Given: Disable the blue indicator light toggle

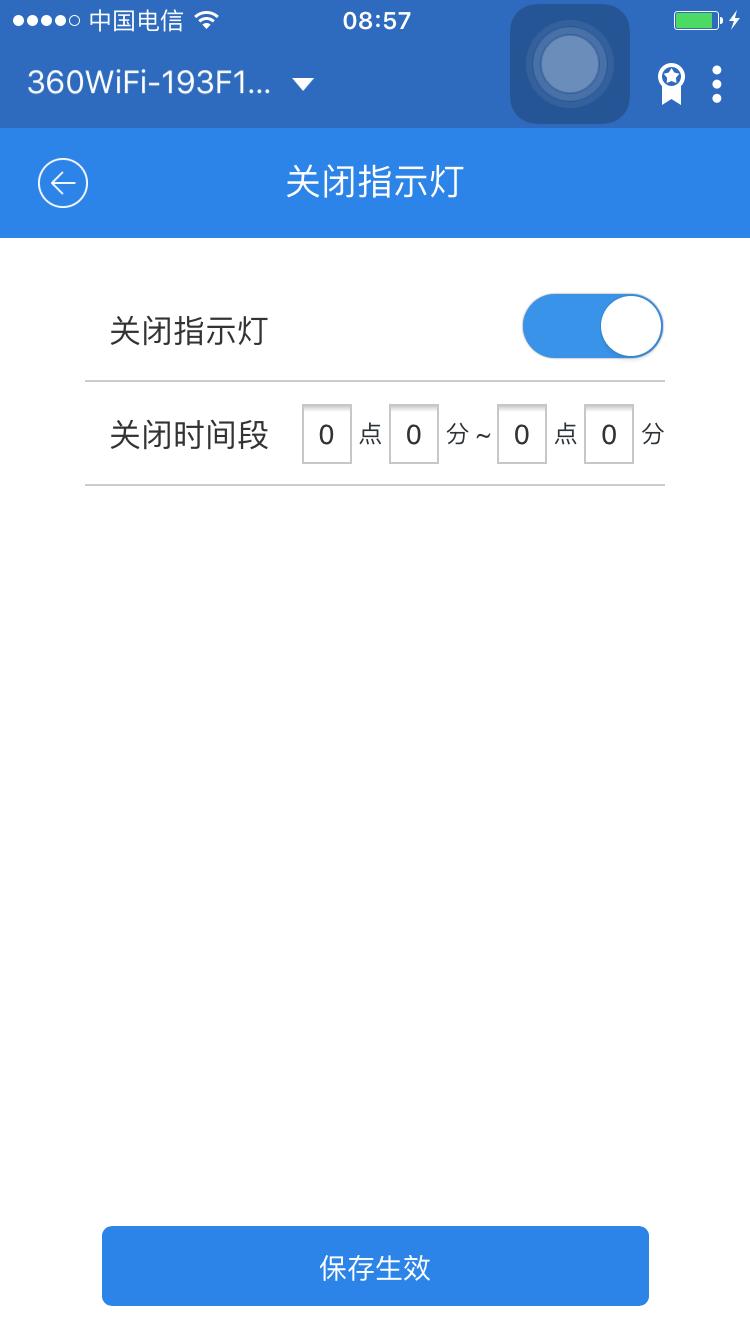Looking at the screenshot, I should (592, 326).
